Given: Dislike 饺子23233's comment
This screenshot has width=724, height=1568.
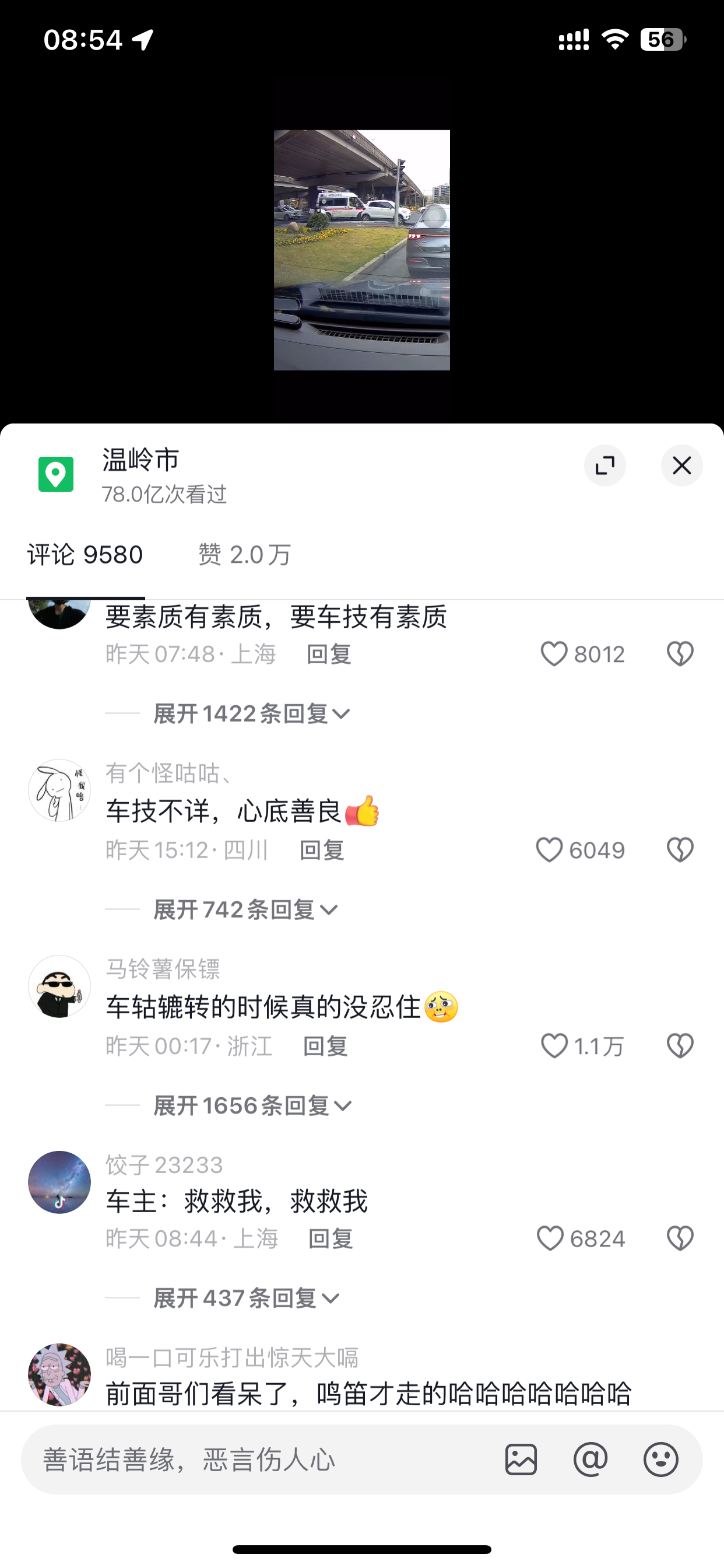Looking at the screenshot, I should pos(680,1238).
